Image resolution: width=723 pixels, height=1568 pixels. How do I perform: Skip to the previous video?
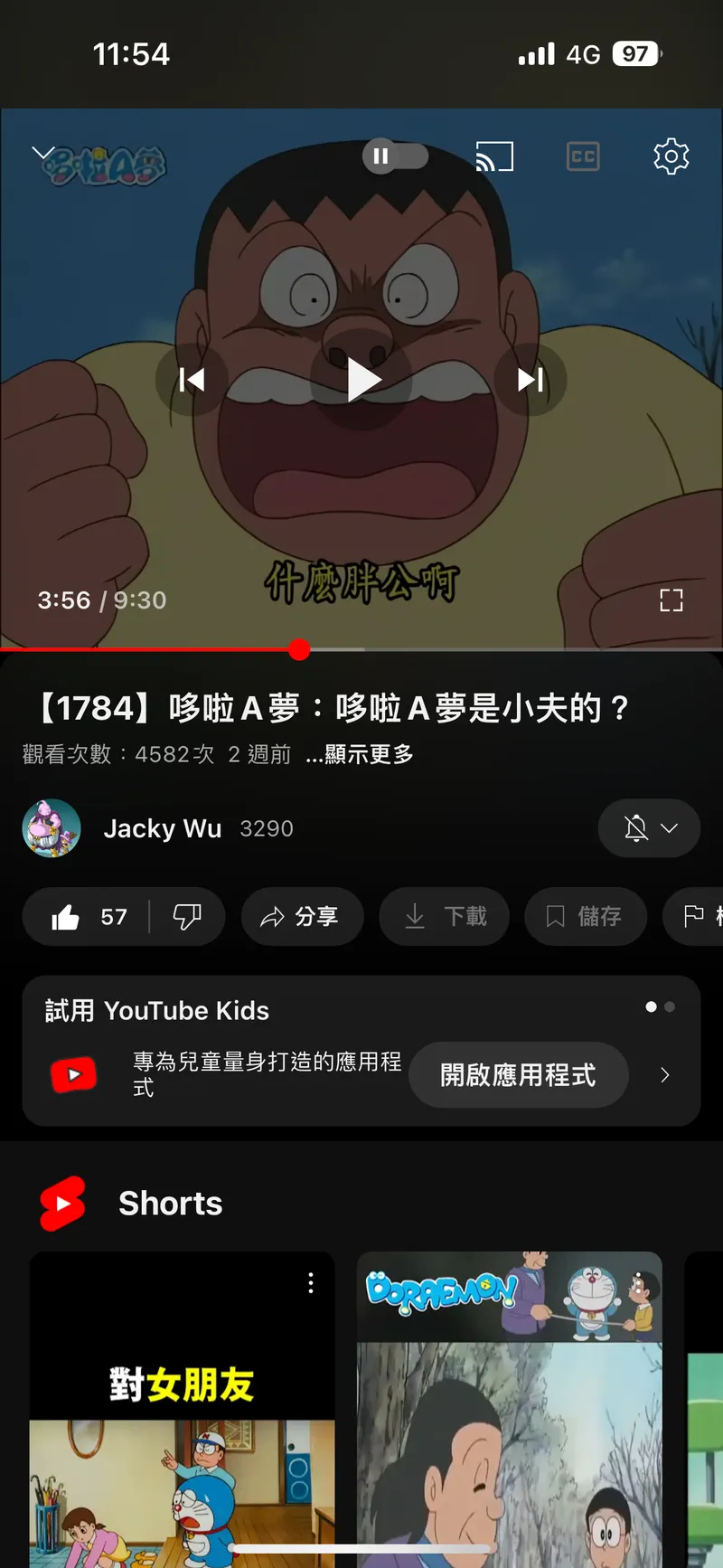192,380
